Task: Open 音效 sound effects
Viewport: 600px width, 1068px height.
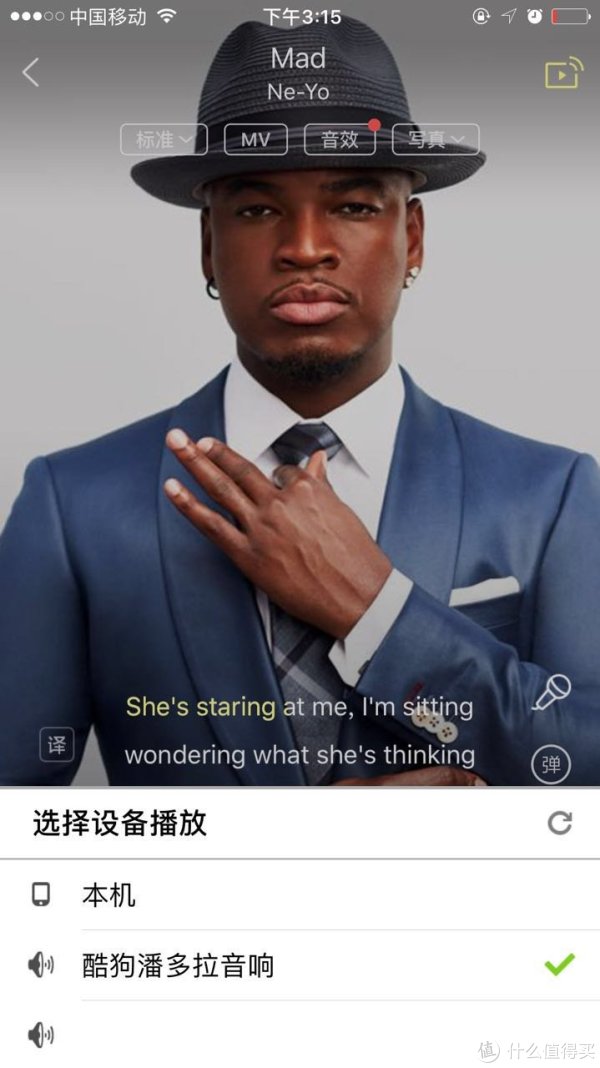Action: 340,140
